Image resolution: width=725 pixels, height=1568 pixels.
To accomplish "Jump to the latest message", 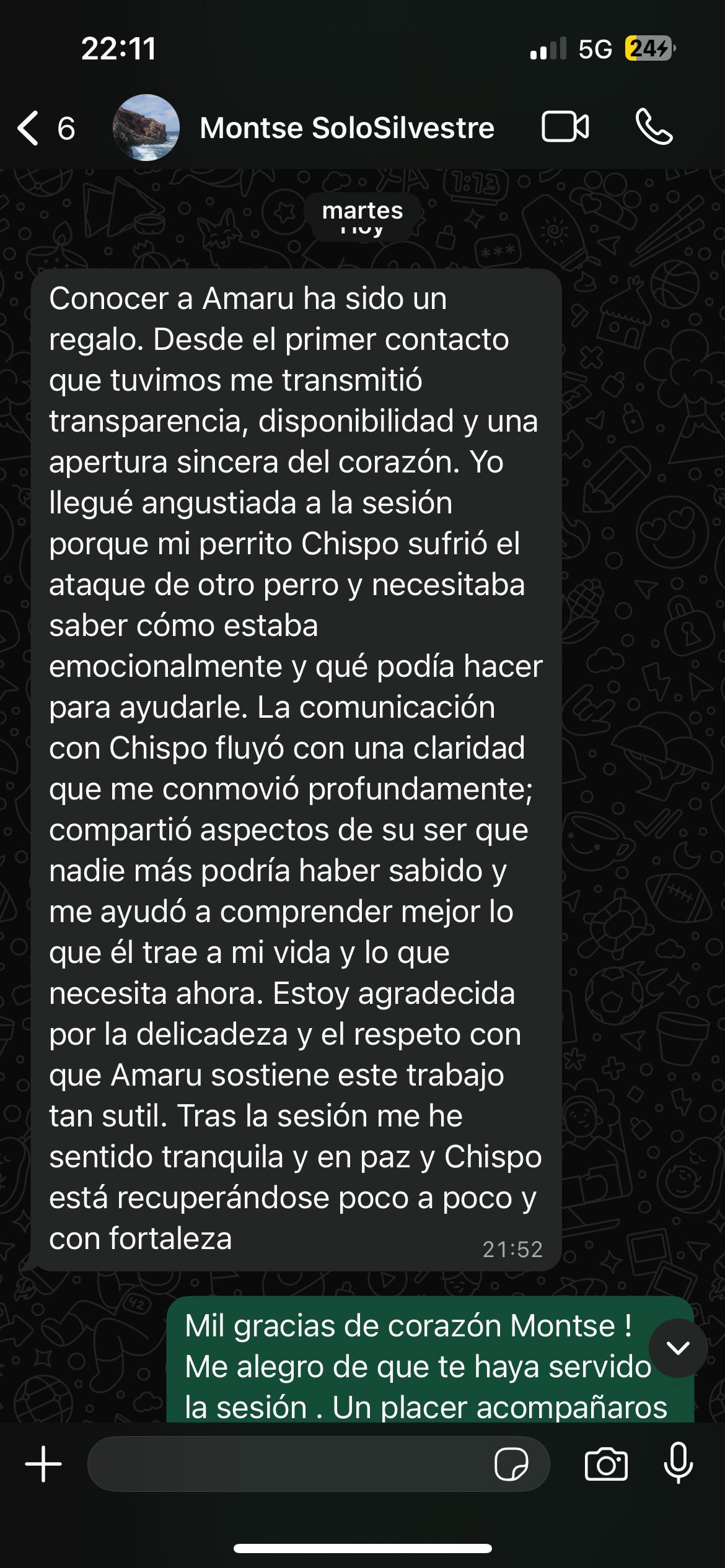I will 678,1348.
